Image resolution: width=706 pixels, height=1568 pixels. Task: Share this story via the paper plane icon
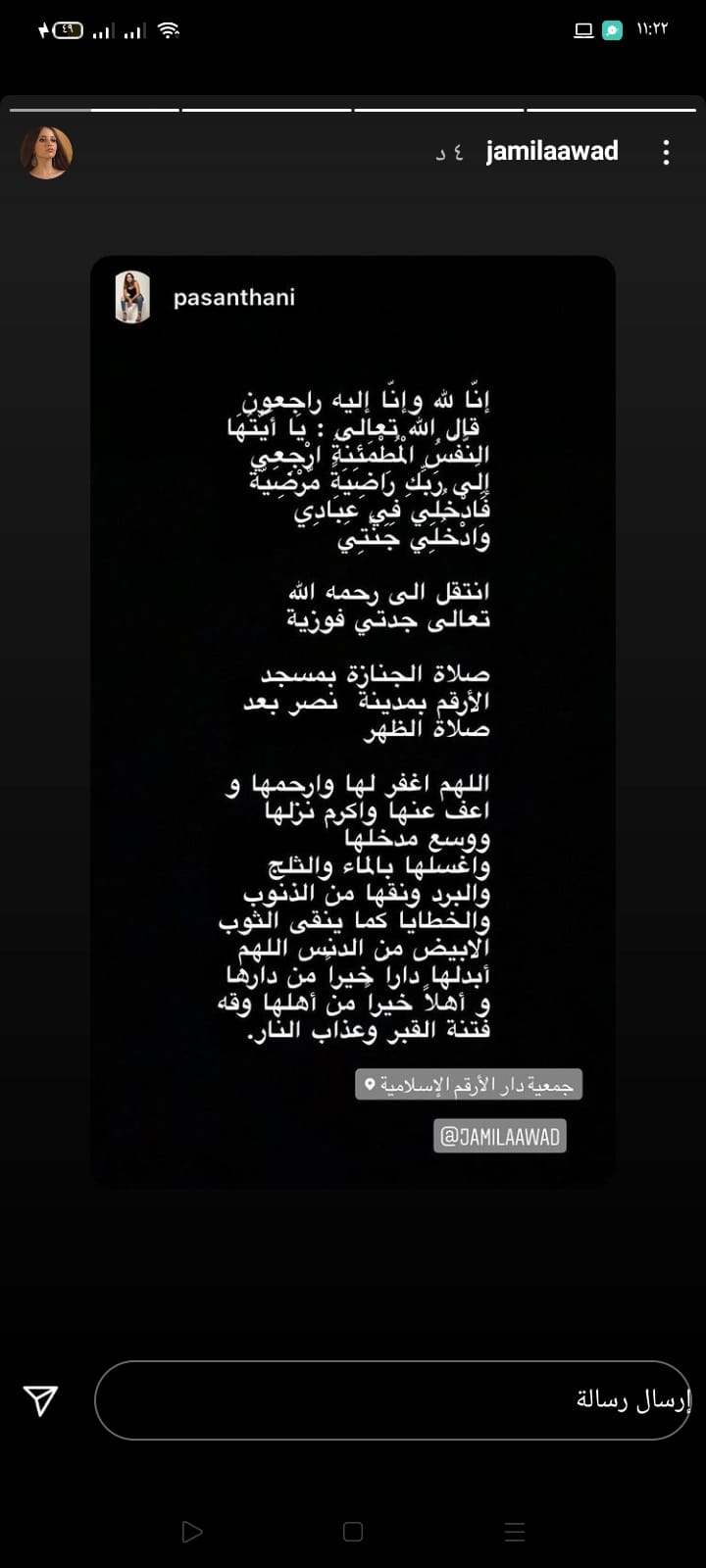(x=40, y=1399)
